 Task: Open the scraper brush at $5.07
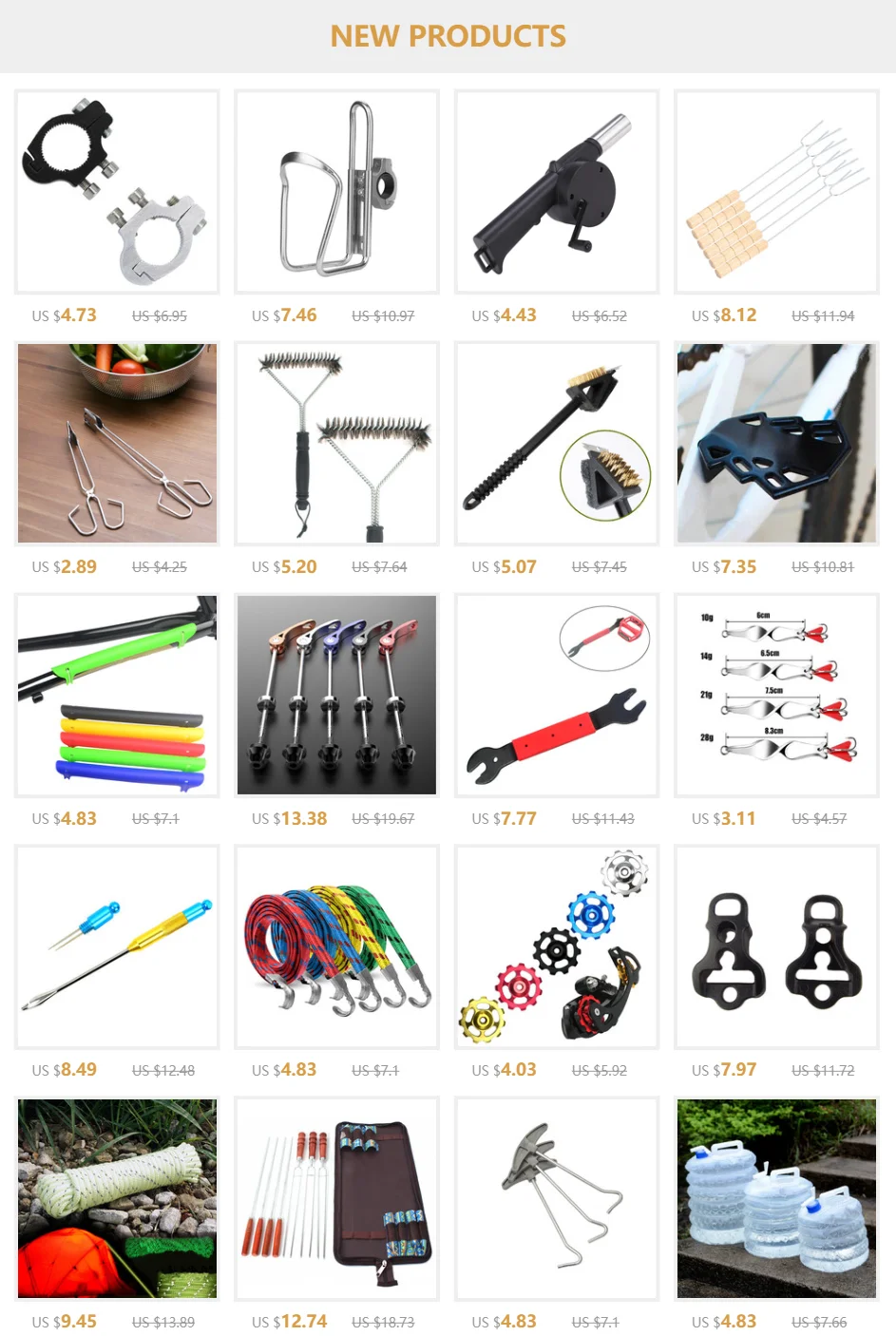(557, 444)
